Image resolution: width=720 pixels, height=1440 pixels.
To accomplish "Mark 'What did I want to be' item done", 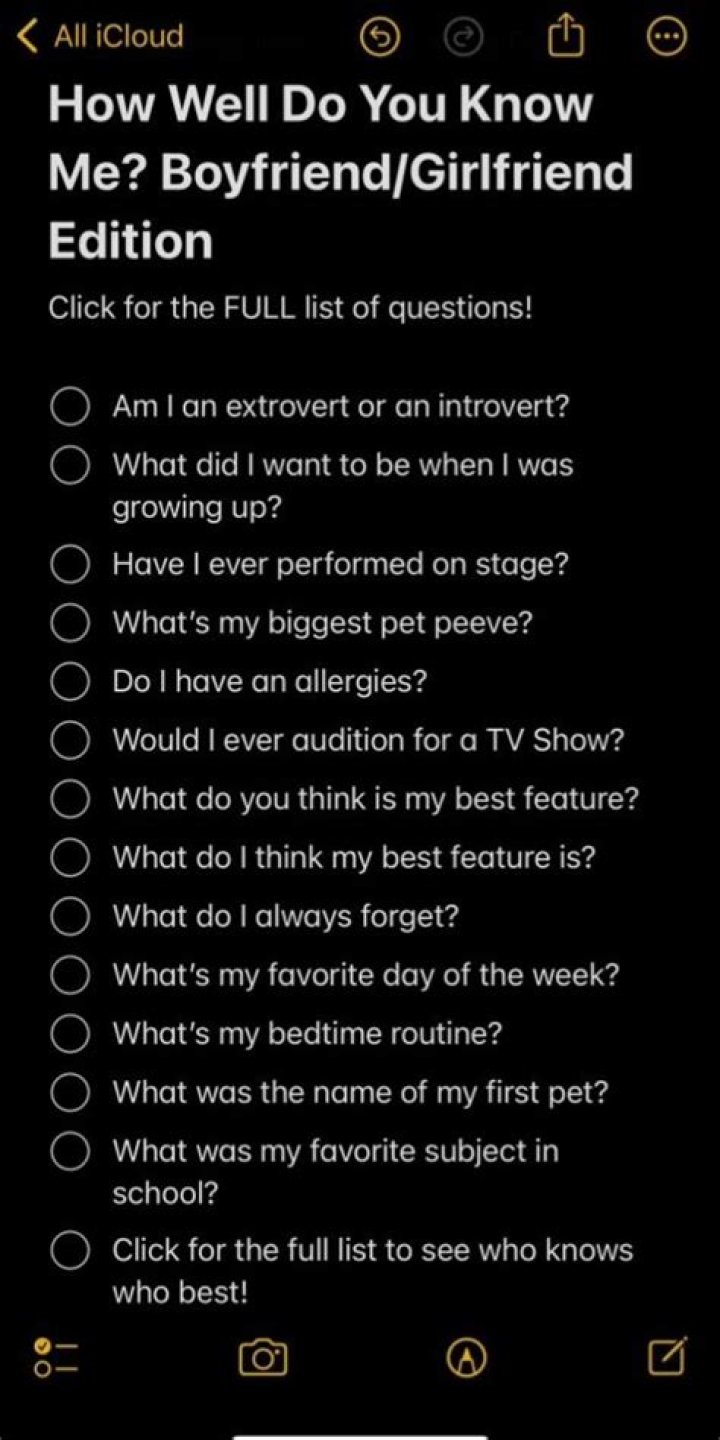I will coord(69,465).
